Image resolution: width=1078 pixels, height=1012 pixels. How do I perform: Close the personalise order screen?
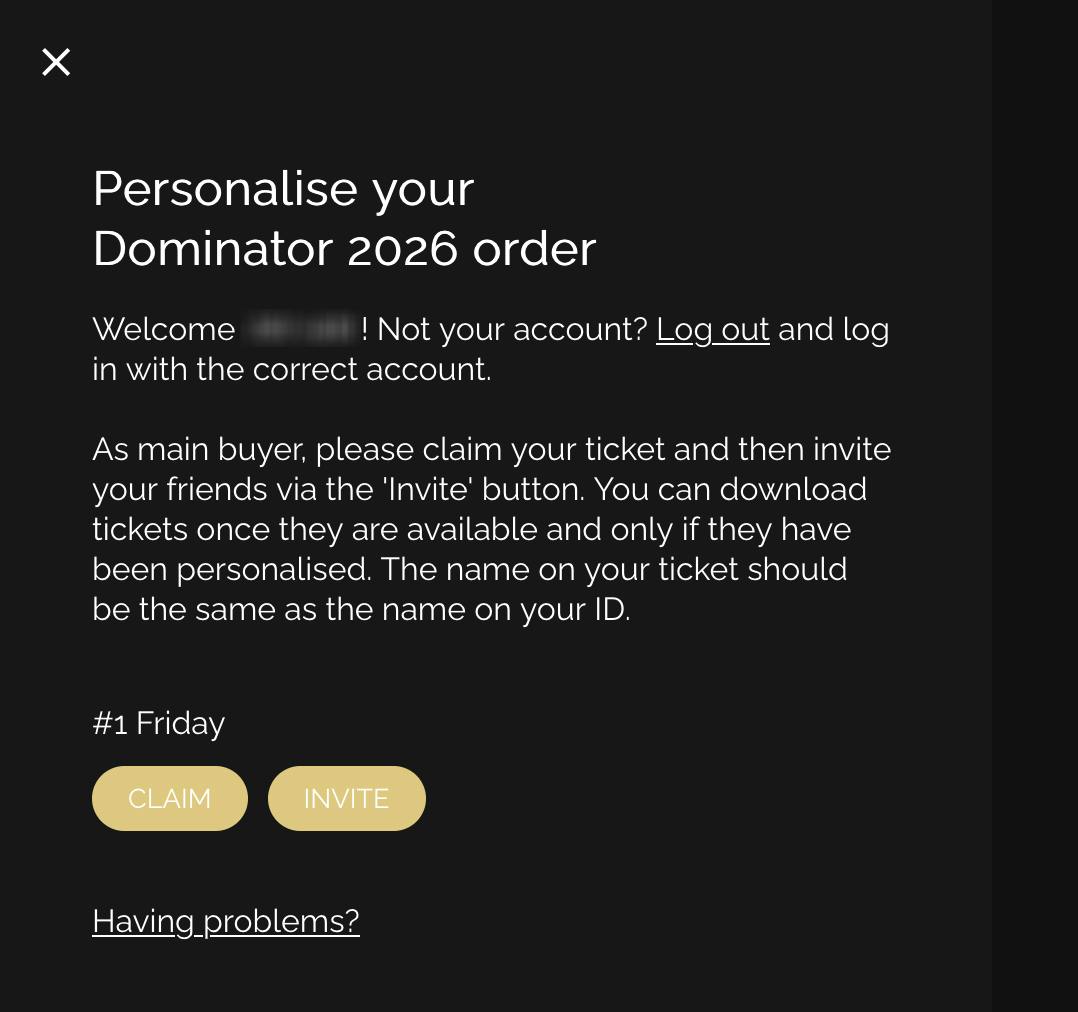pos(56,62)
